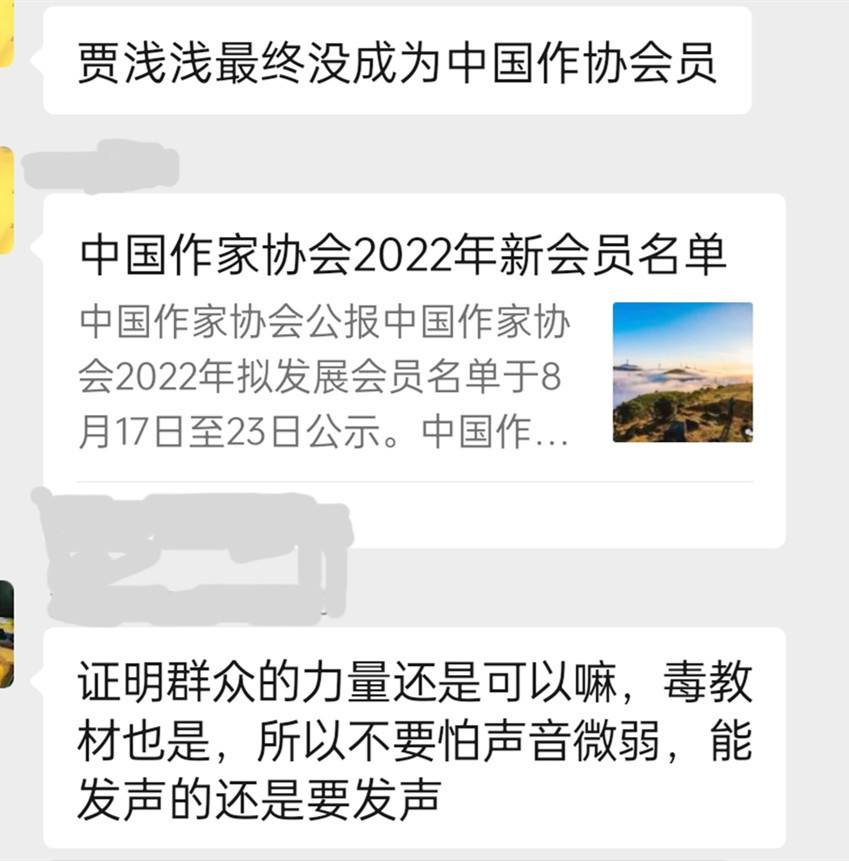This screenshot has height=861, width=849.
Task: Open the avatar beside the 证明群众的力量 message
Action: [x=6, y=634]
